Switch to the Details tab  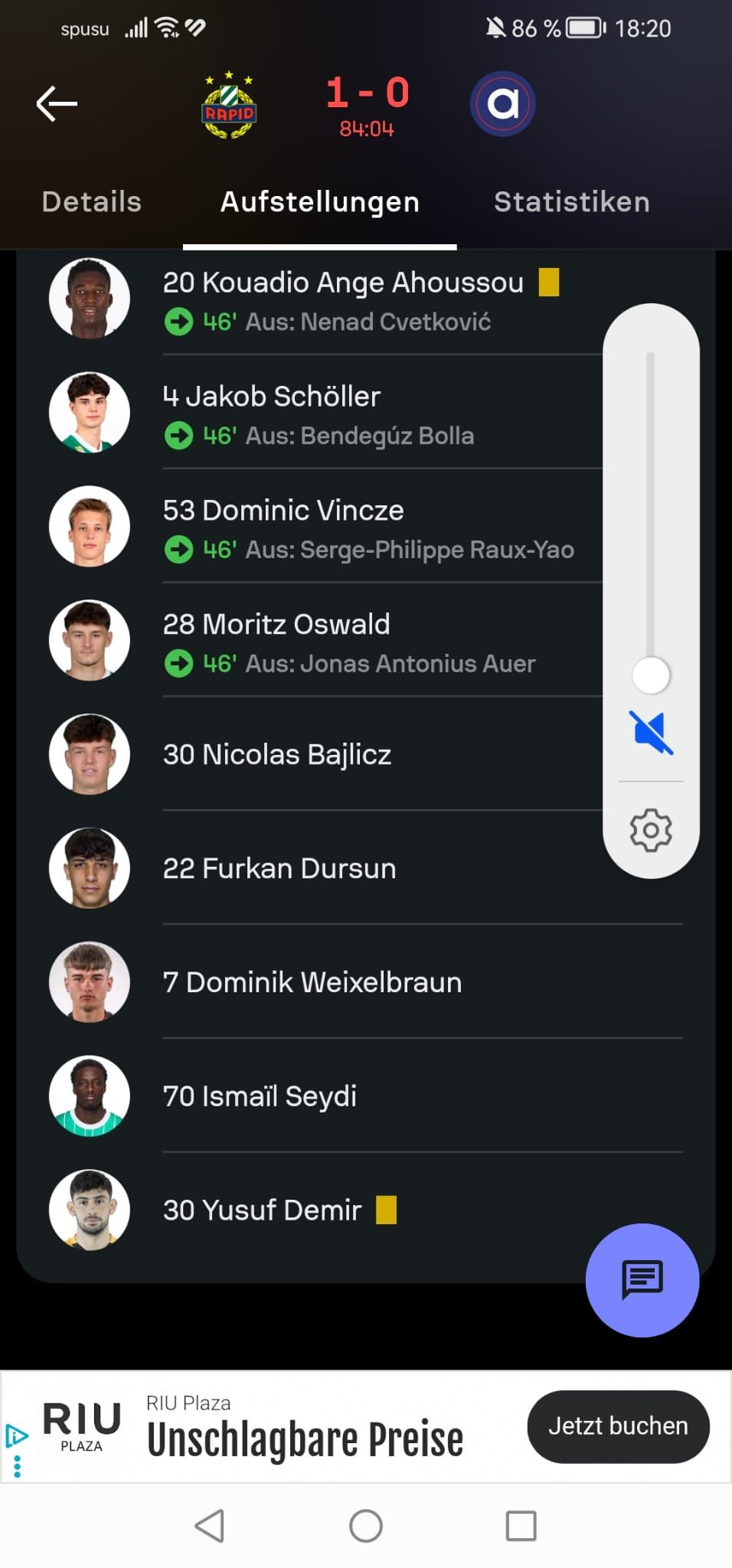click(92, 202)
